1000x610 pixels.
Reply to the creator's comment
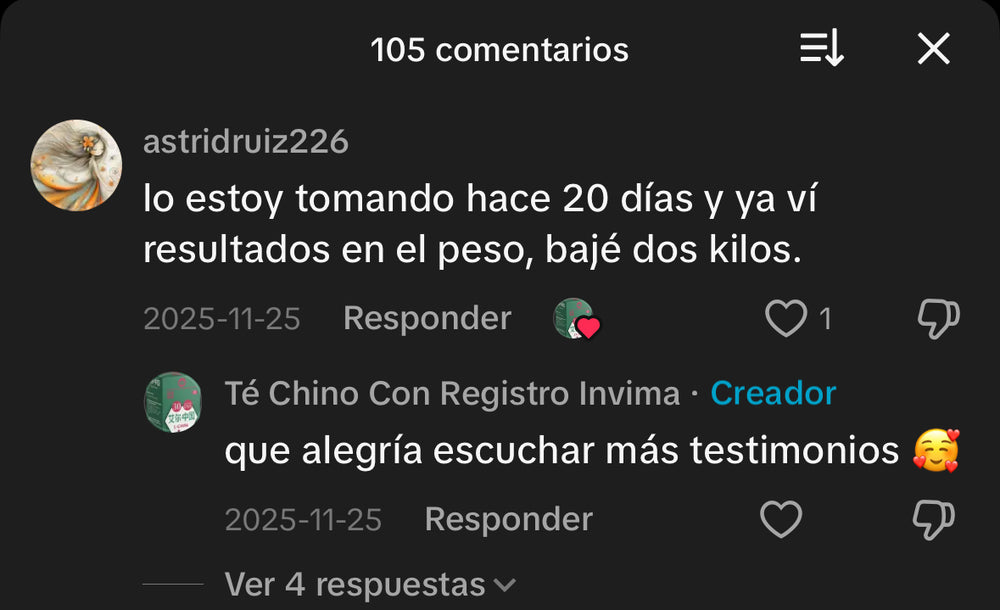tap(508, 519)
